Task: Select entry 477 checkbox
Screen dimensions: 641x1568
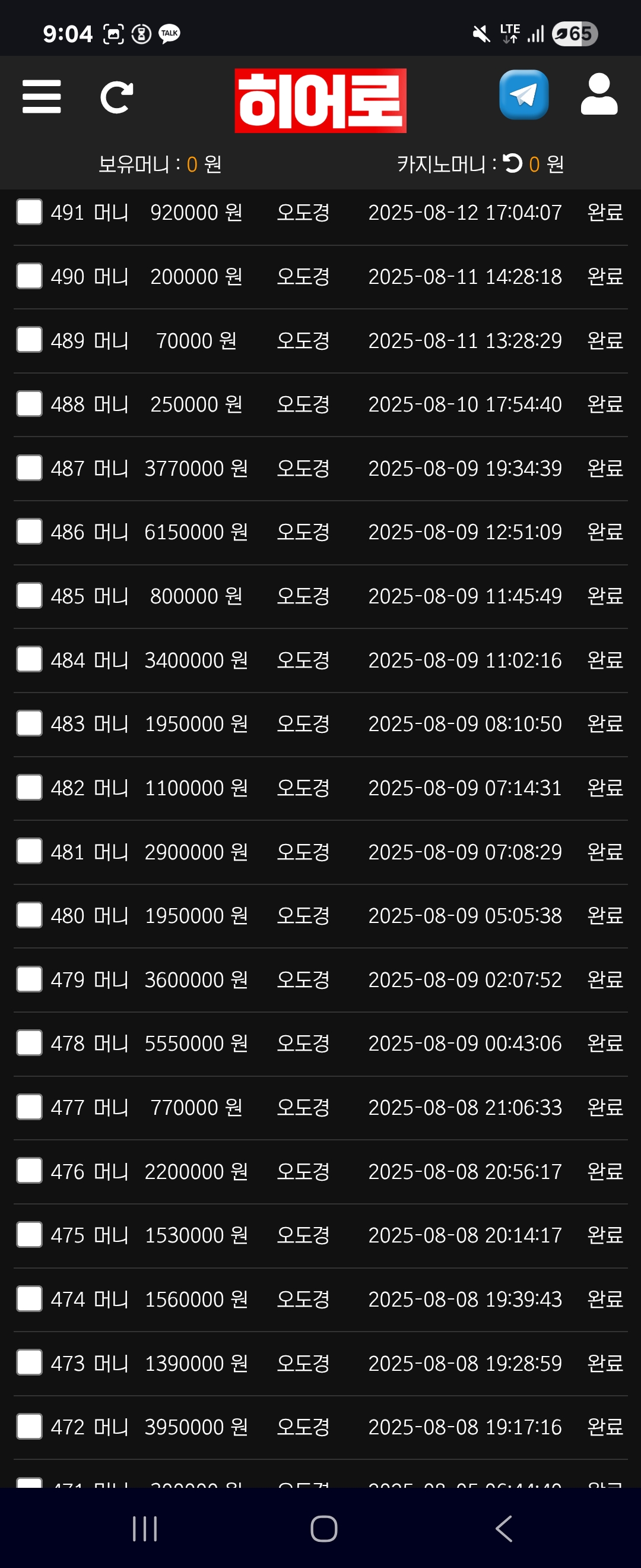Action: (x=29, y=1107)
